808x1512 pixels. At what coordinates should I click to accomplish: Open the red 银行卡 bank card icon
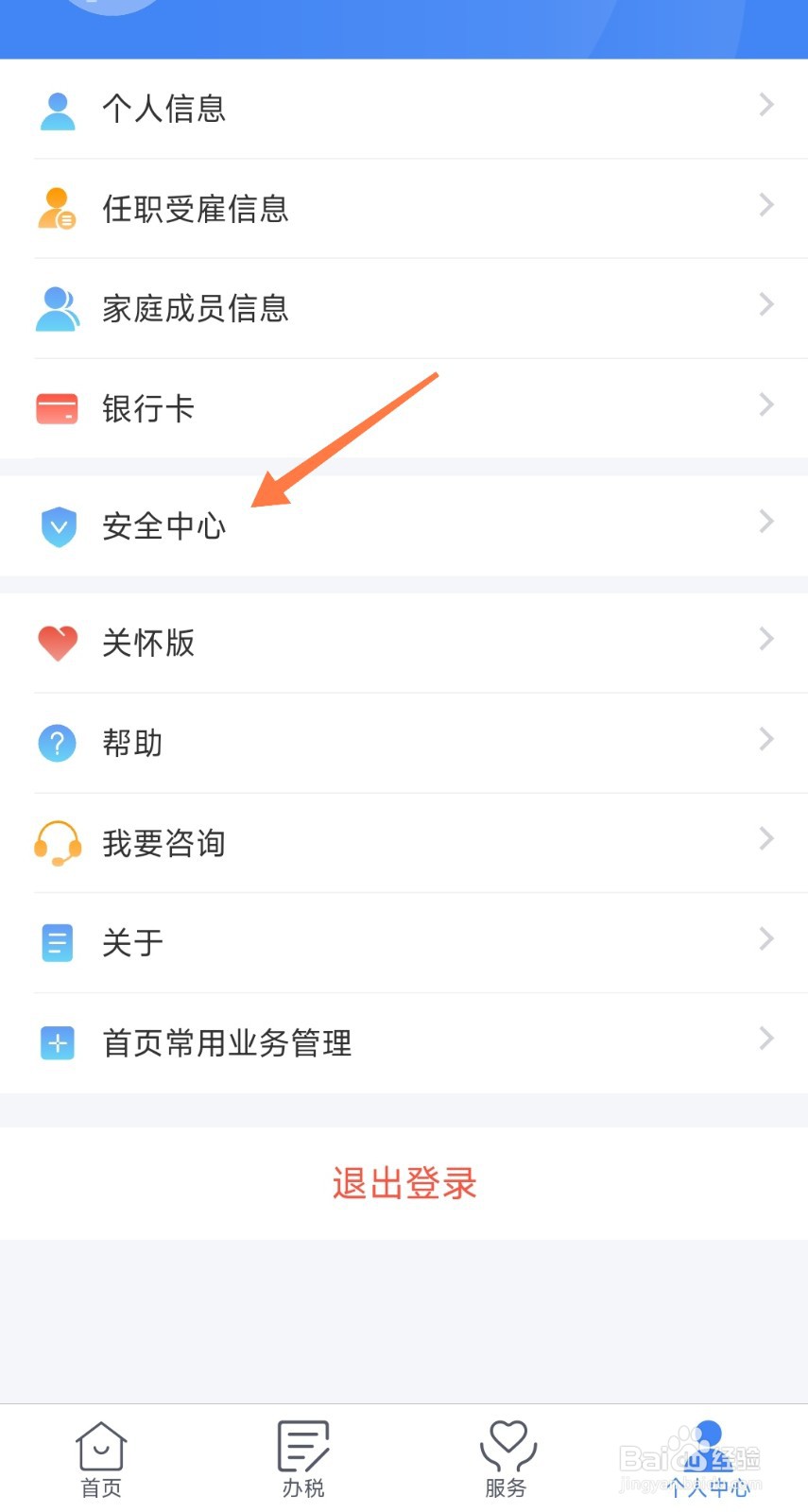(57, 408)
